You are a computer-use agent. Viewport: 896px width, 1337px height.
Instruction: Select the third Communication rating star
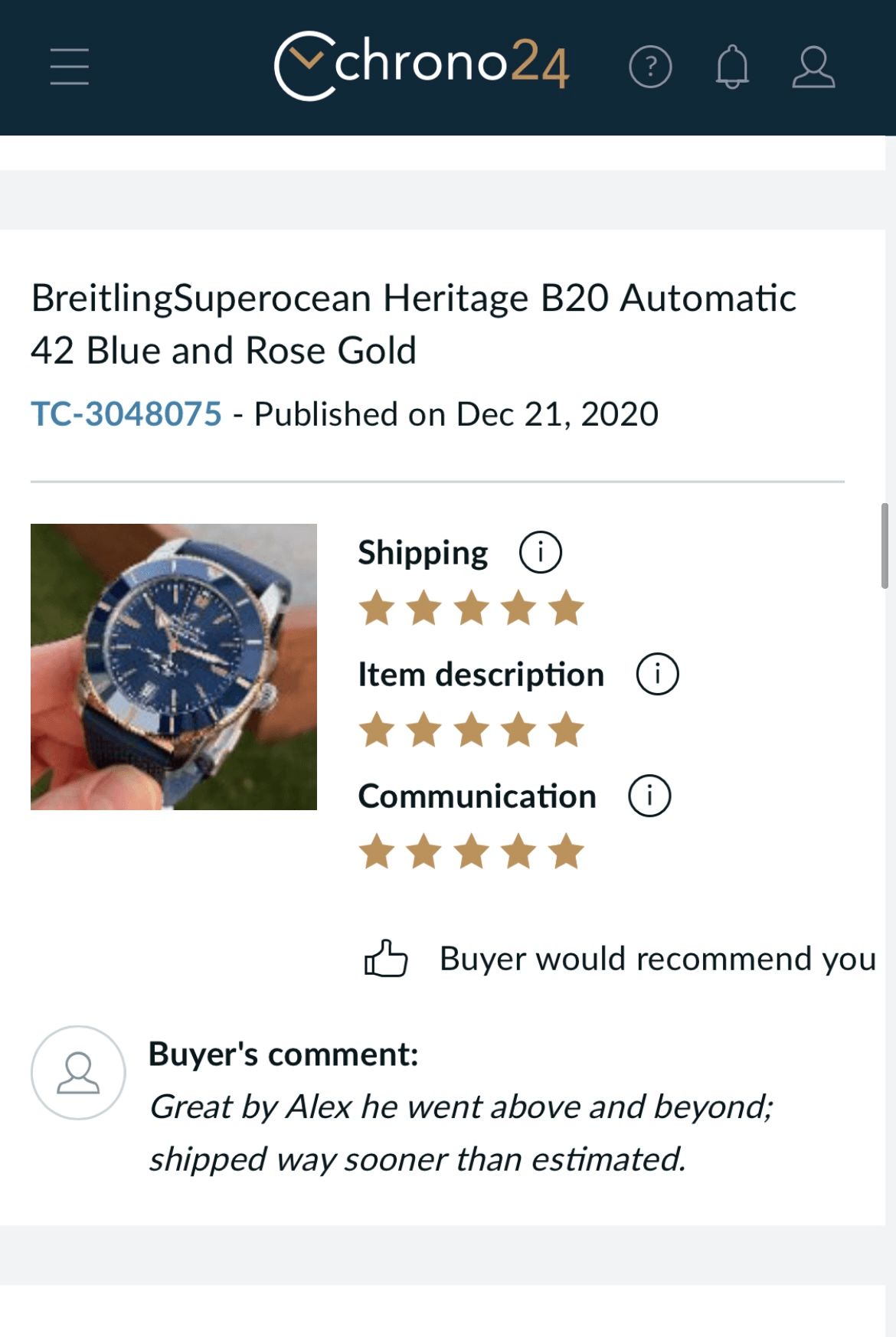[470, 850]
